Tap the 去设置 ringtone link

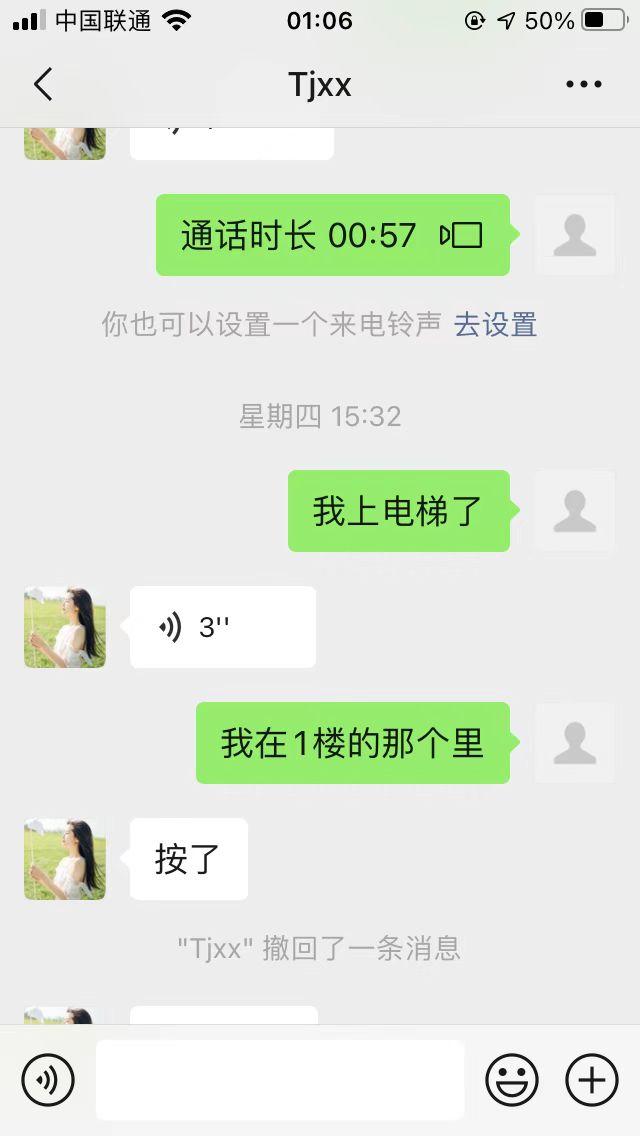pos(496,325)
